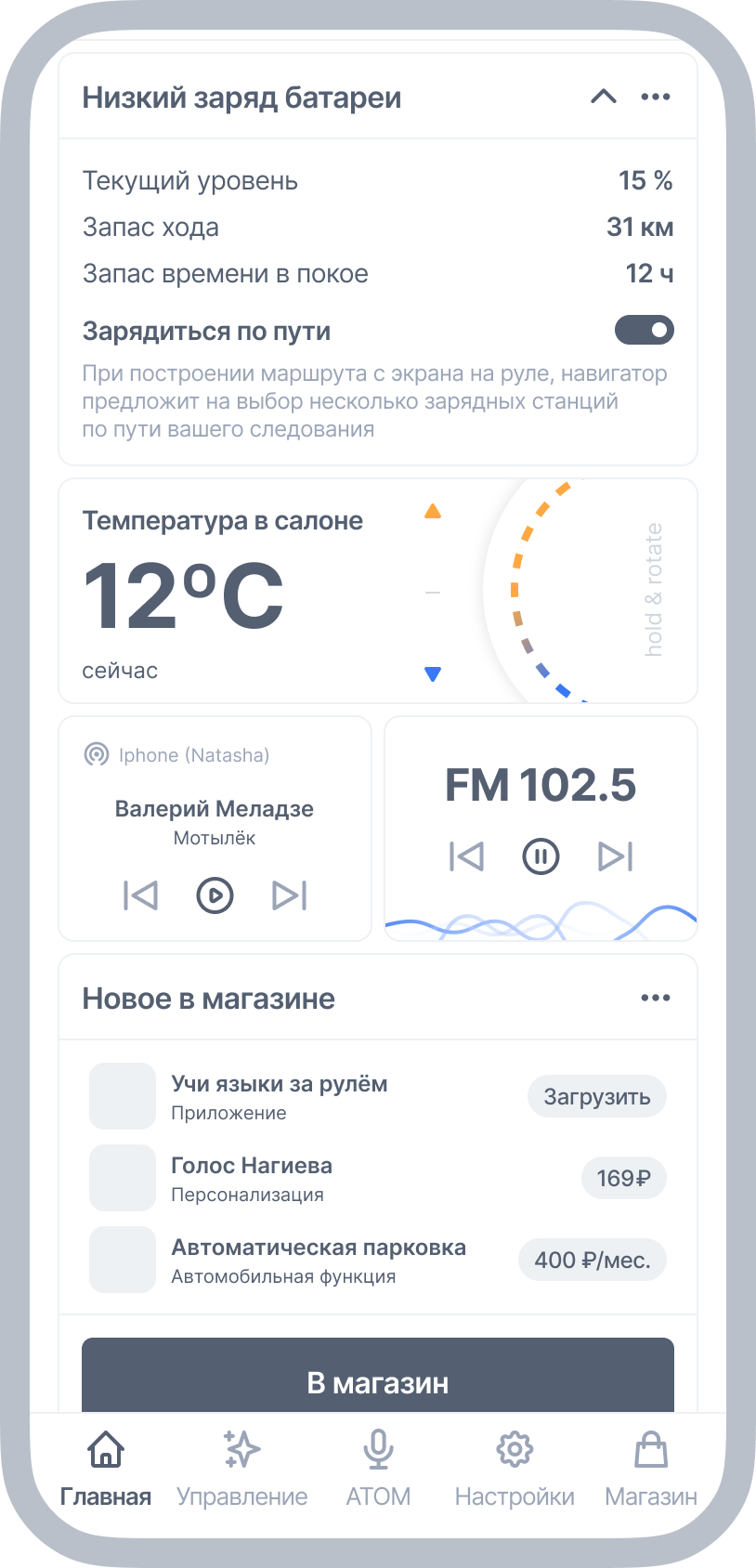Open the Новое в магазине options menu

(656, 997)
